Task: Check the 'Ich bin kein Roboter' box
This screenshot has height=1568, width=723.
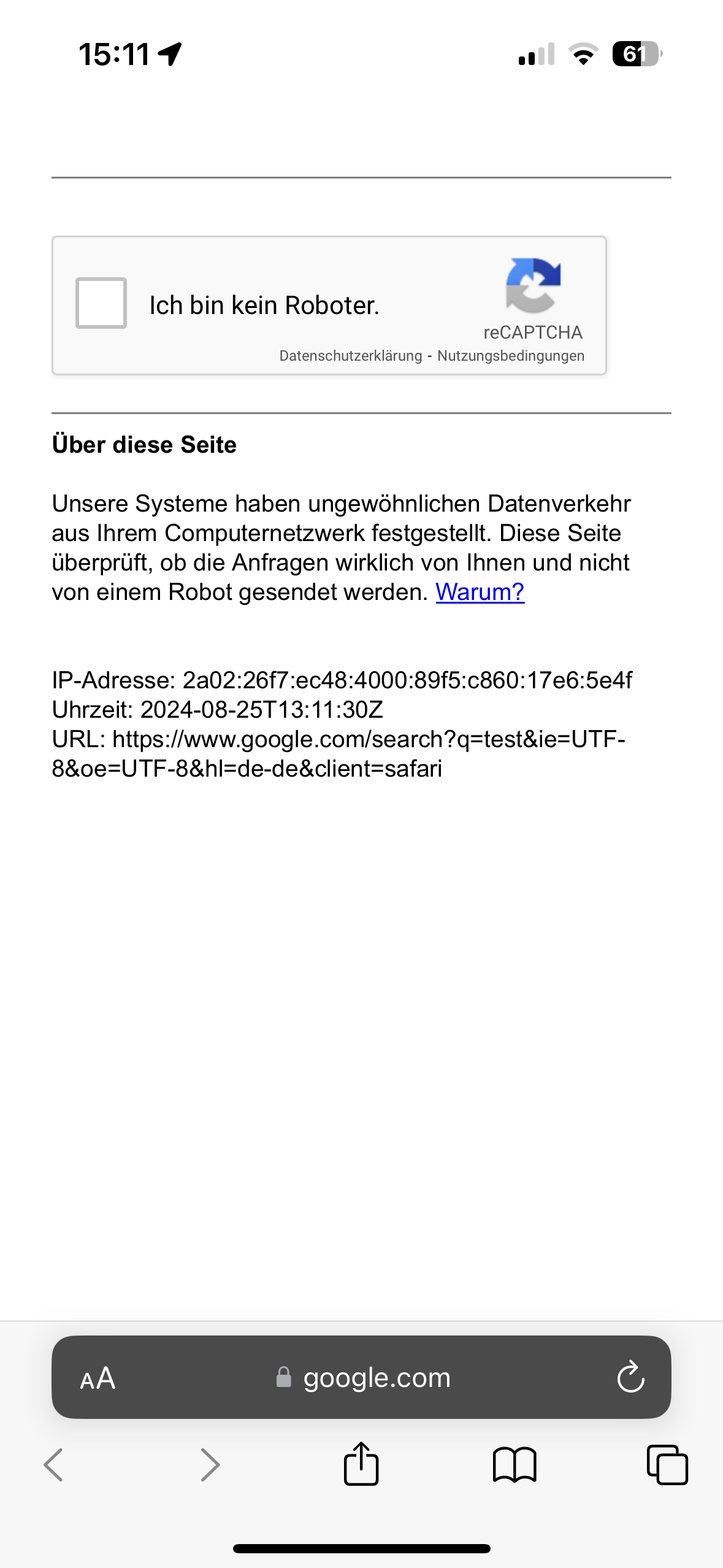Action: click(101, 303)
